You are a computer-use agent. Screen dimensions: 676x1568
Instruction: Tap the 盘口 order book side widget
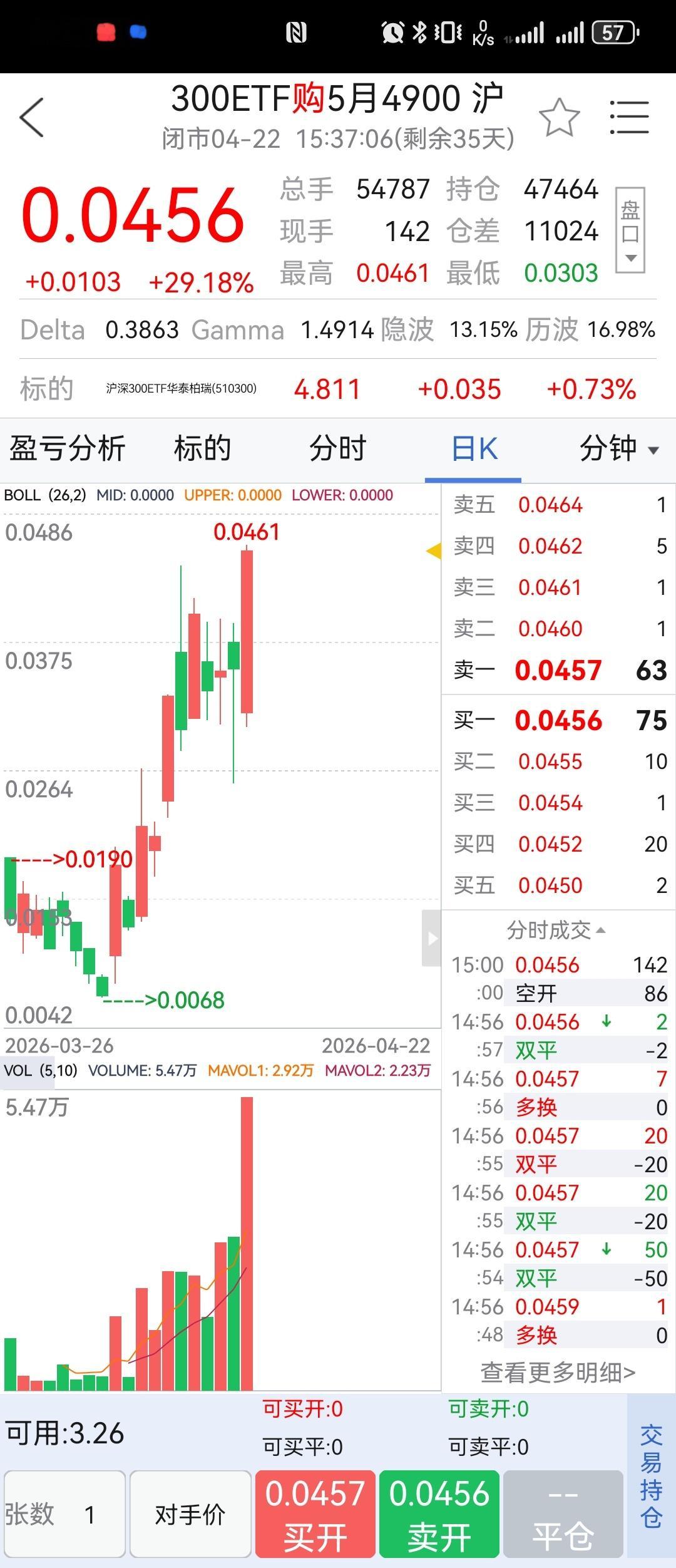pos(632,222)
